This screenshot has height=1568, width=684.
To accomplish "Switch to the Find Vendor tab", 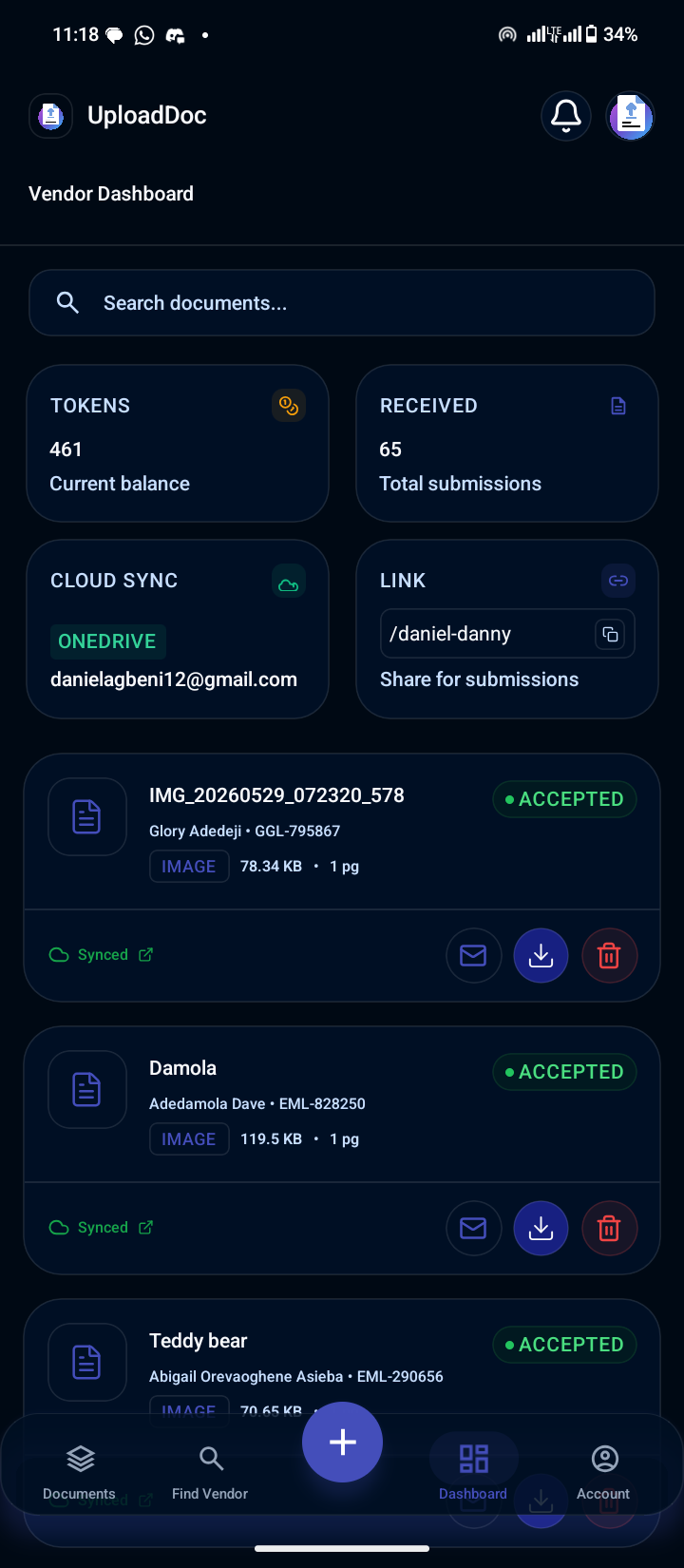I will click(x=210, y=1472).
